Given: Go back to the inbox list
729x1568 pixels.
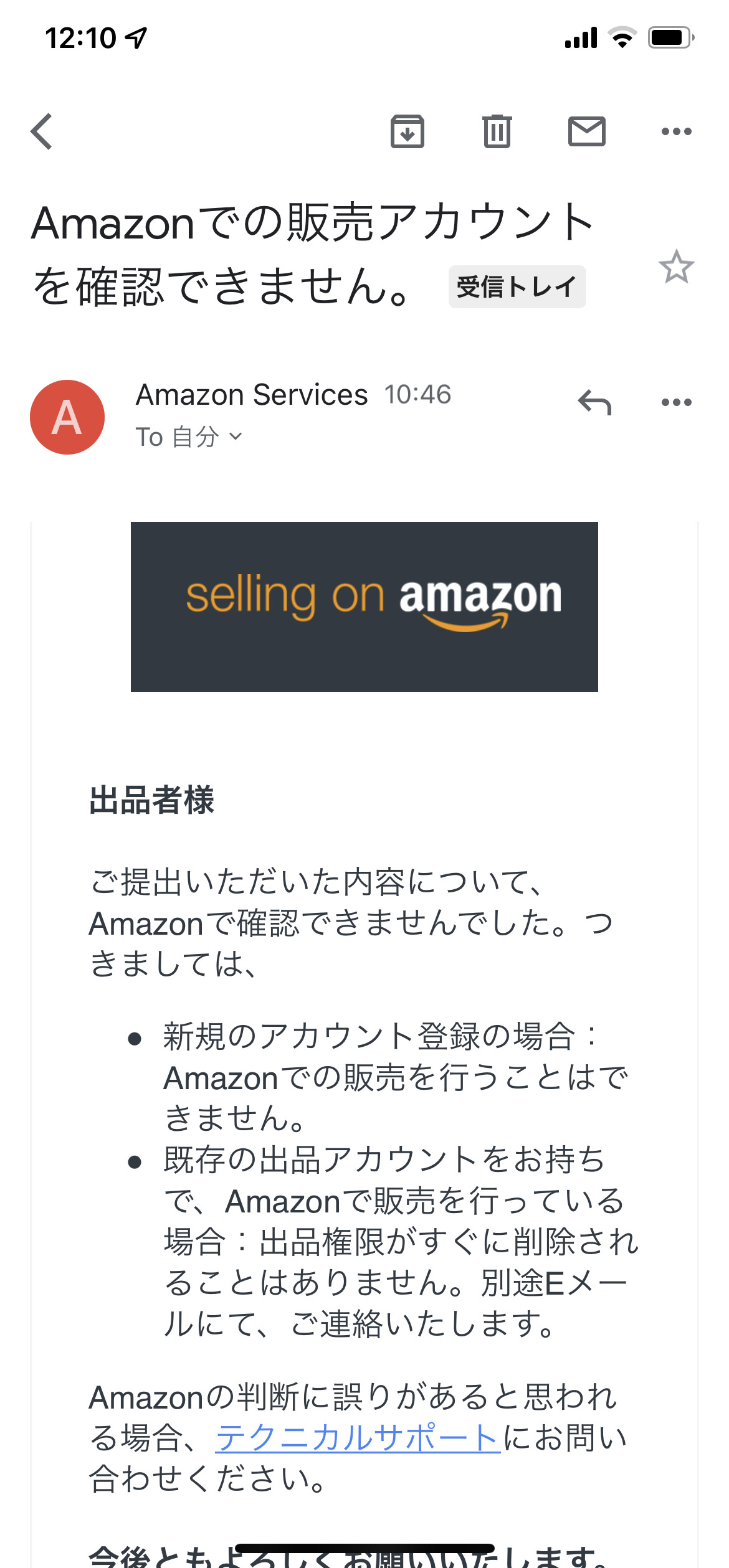Looking at the screenshot, I should click(42, 131).
